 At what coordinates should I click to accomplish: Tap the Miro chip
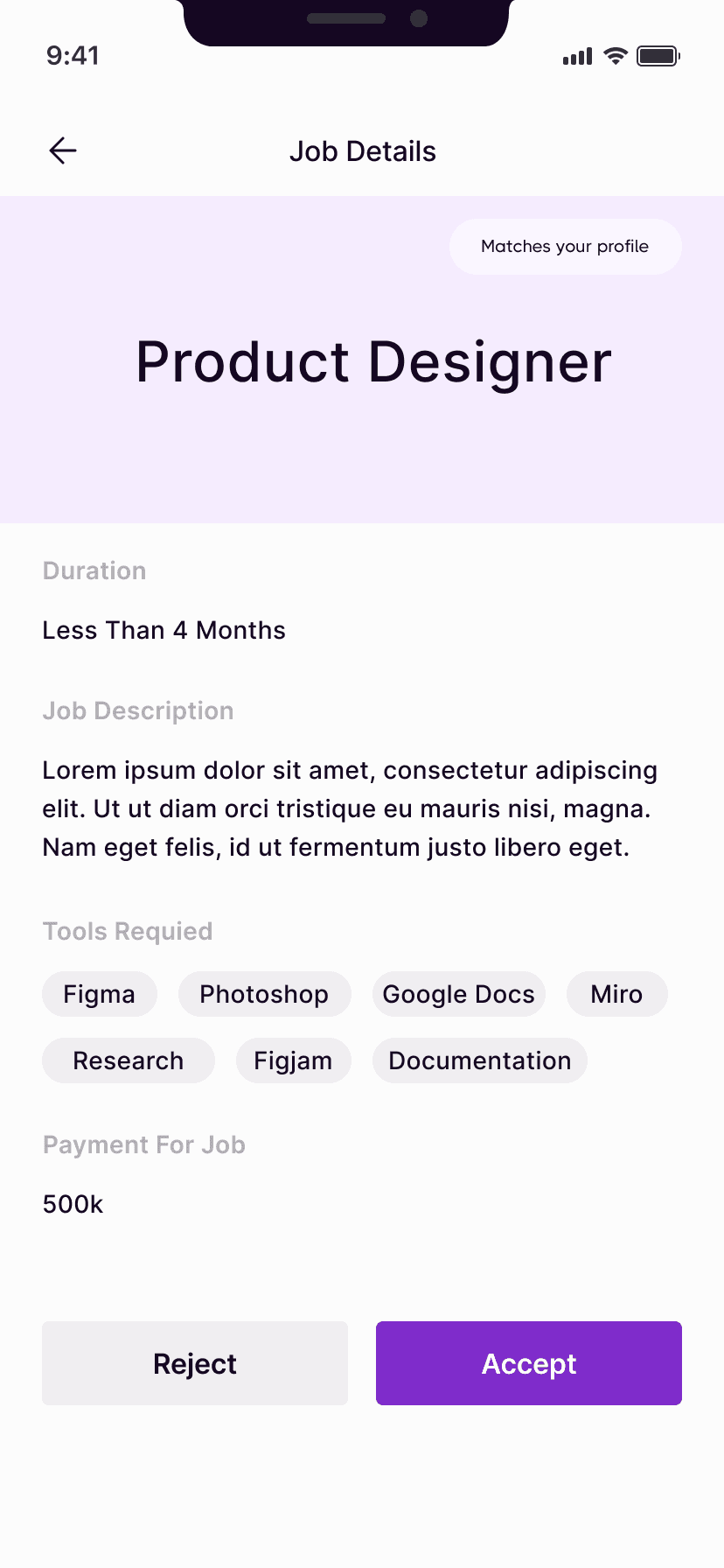616,994
